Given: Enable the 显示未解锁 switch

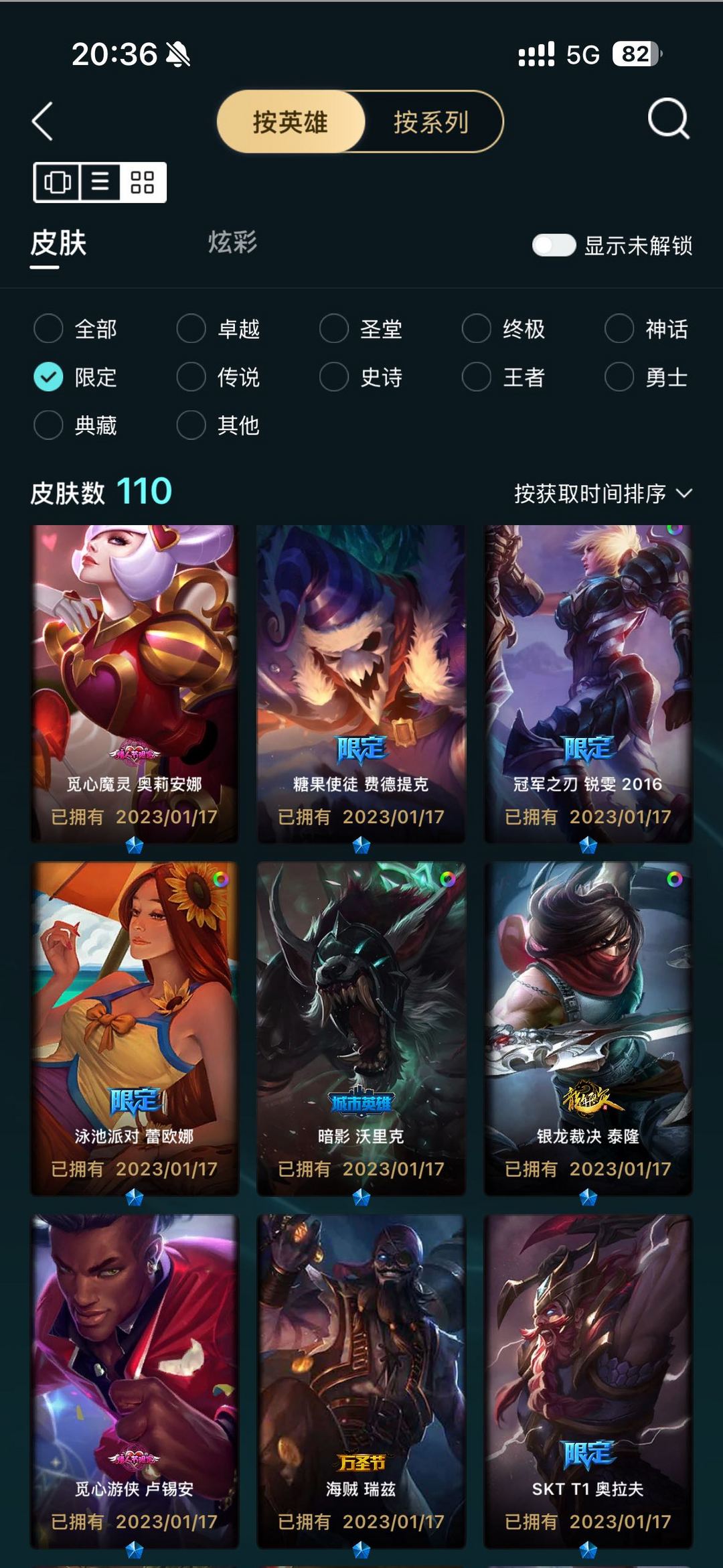Looking at the screenshot, I should (x=554, y=245).
